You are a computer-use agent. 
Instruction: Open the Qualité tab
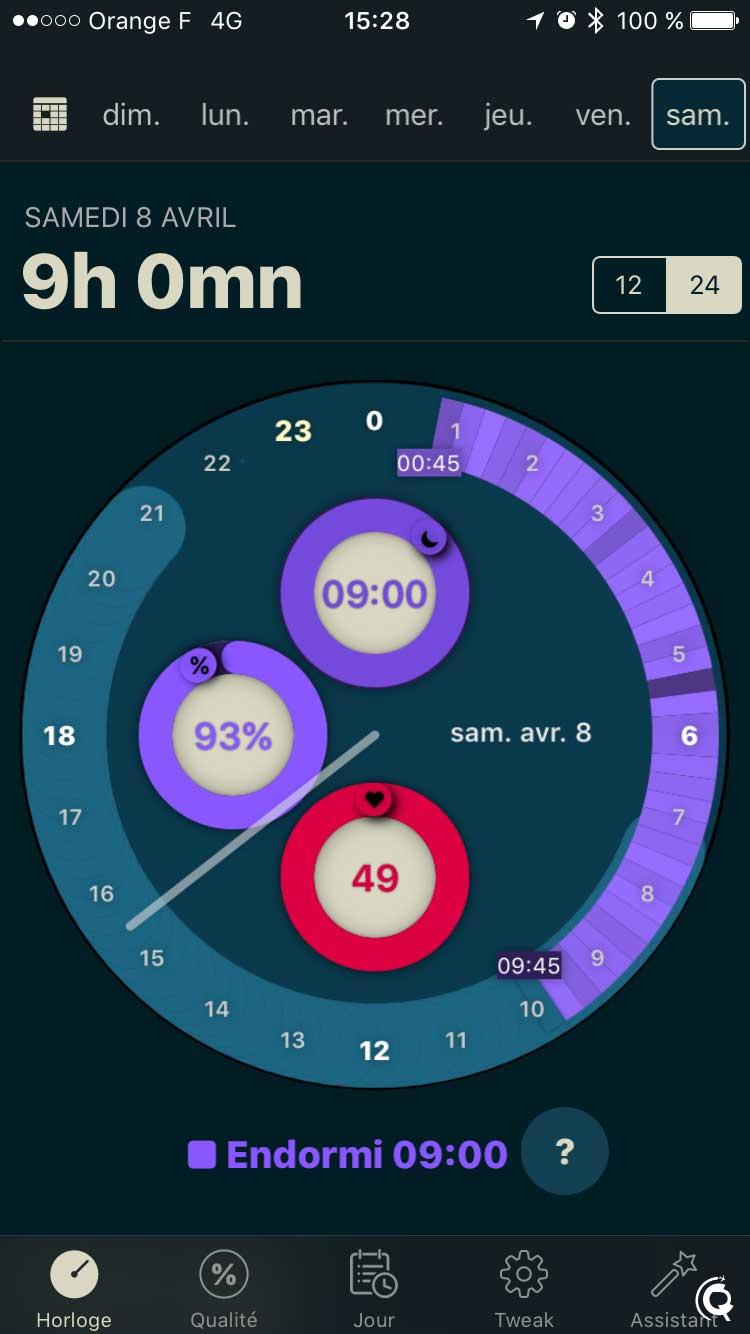coord(224,1288)
